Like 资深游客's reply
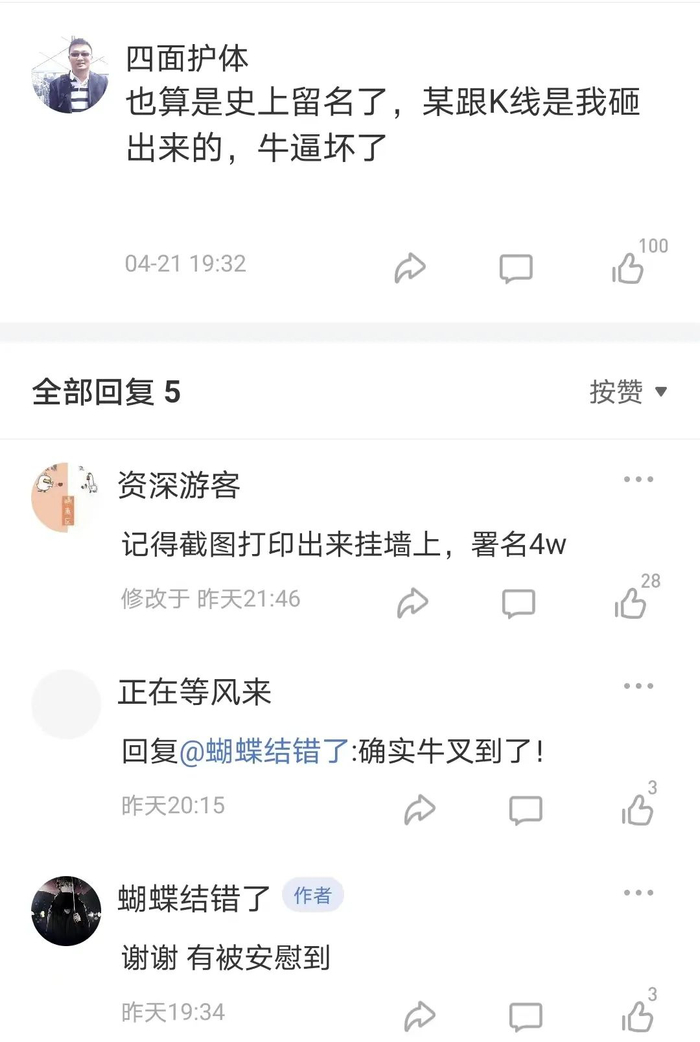This screenshot has height=1042, width=700. (630, 603)
